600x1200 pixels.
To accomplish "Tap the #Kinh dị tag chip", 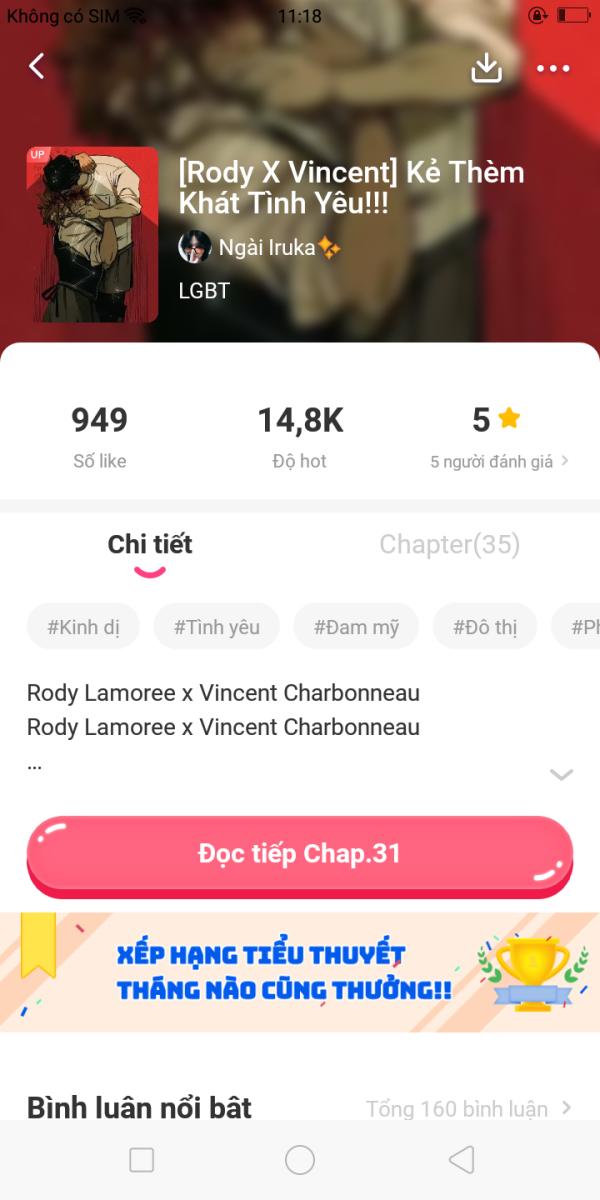I will tap(83, 627).
